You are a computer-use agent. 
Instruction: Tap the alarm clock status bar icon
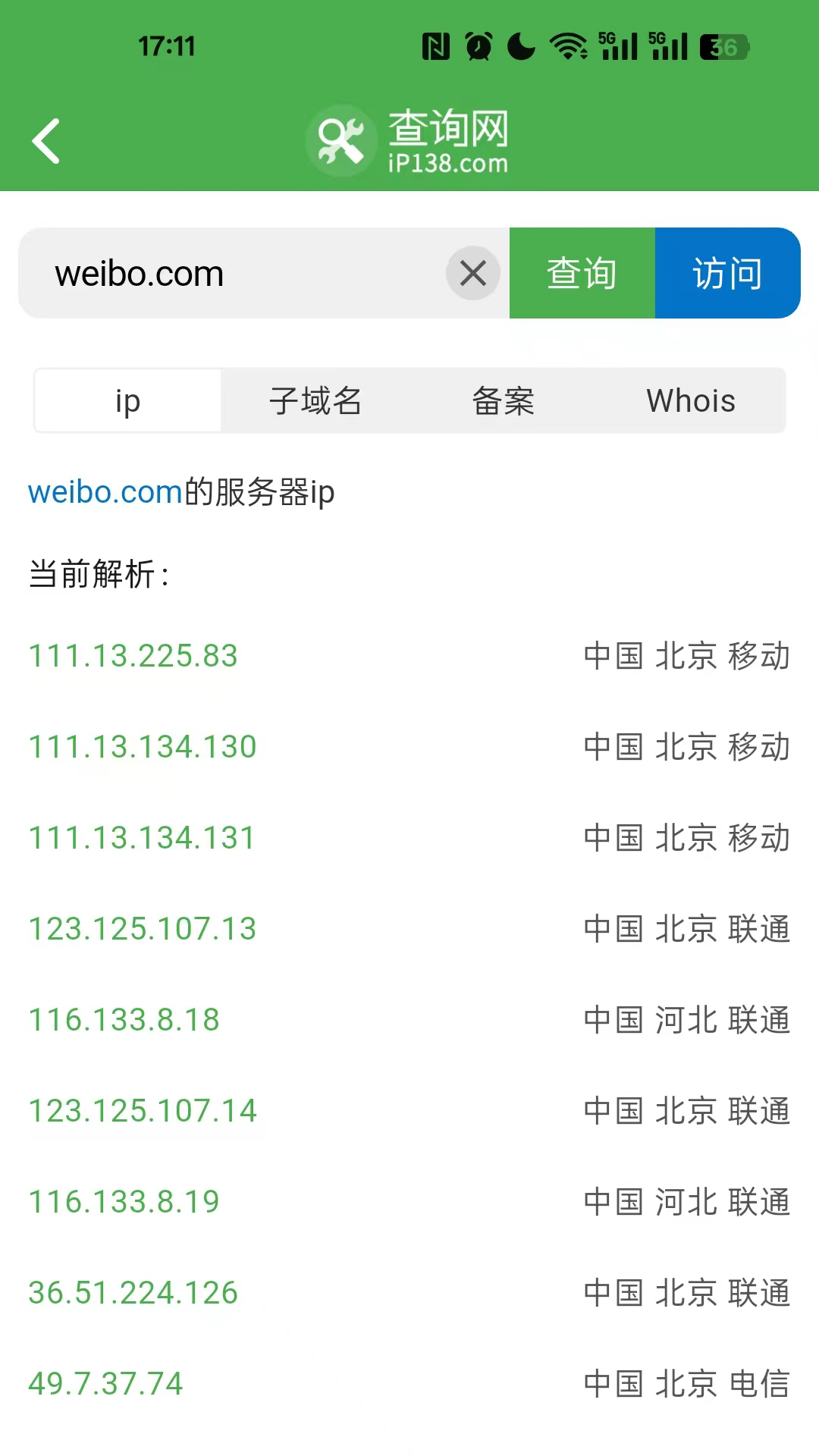[478, 45]
